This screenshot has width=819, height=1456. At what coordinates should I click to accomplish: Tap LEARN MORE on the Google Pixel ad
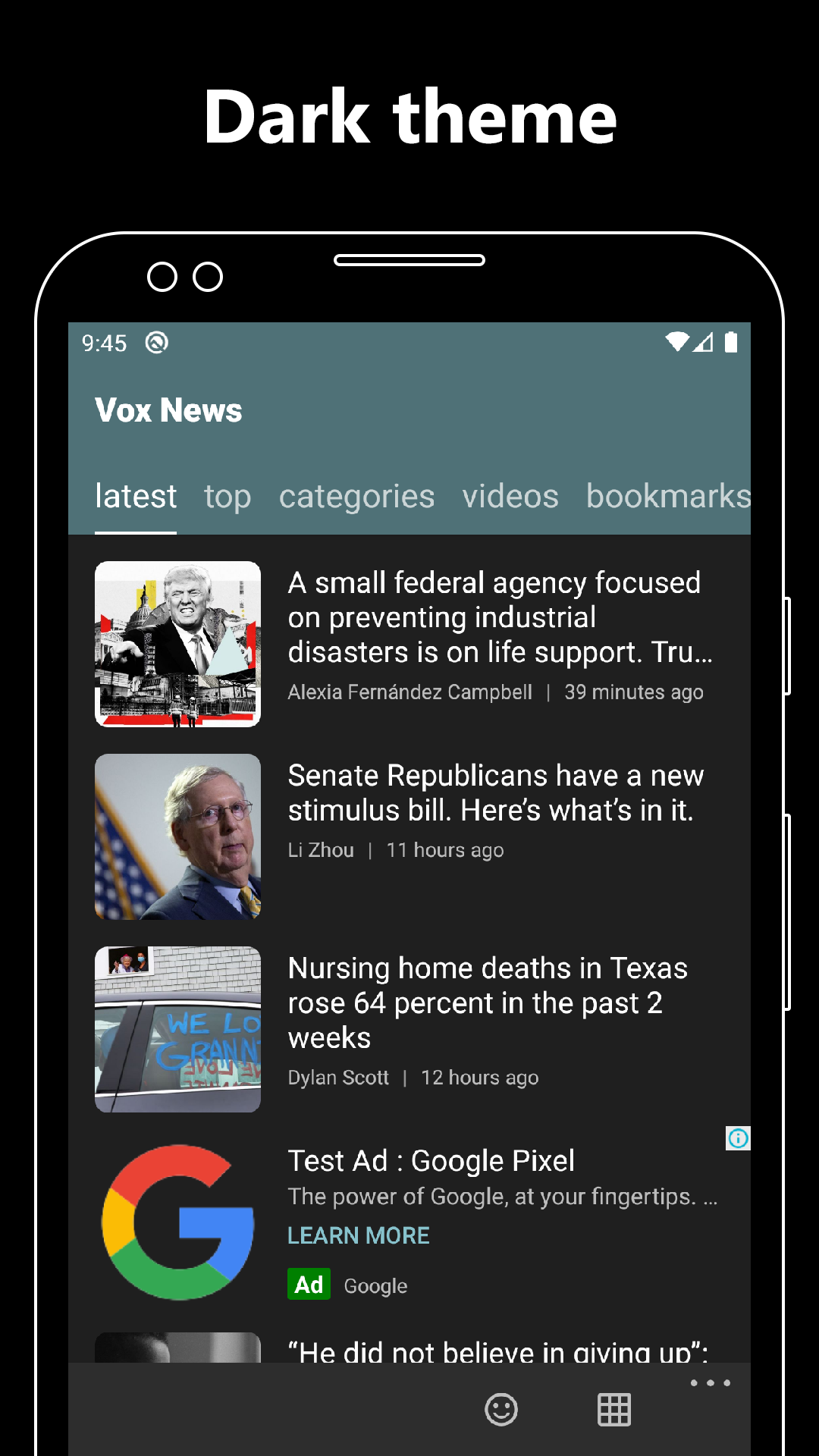(358, 1235)
